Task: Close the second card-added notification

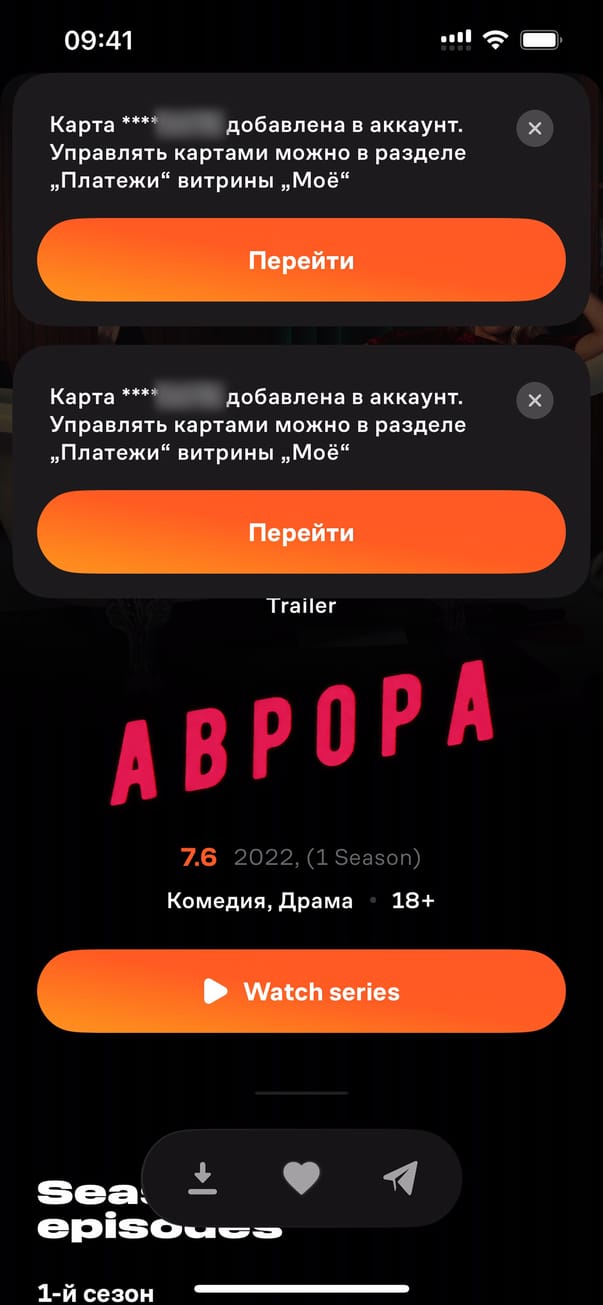Action: coord(535,400)
